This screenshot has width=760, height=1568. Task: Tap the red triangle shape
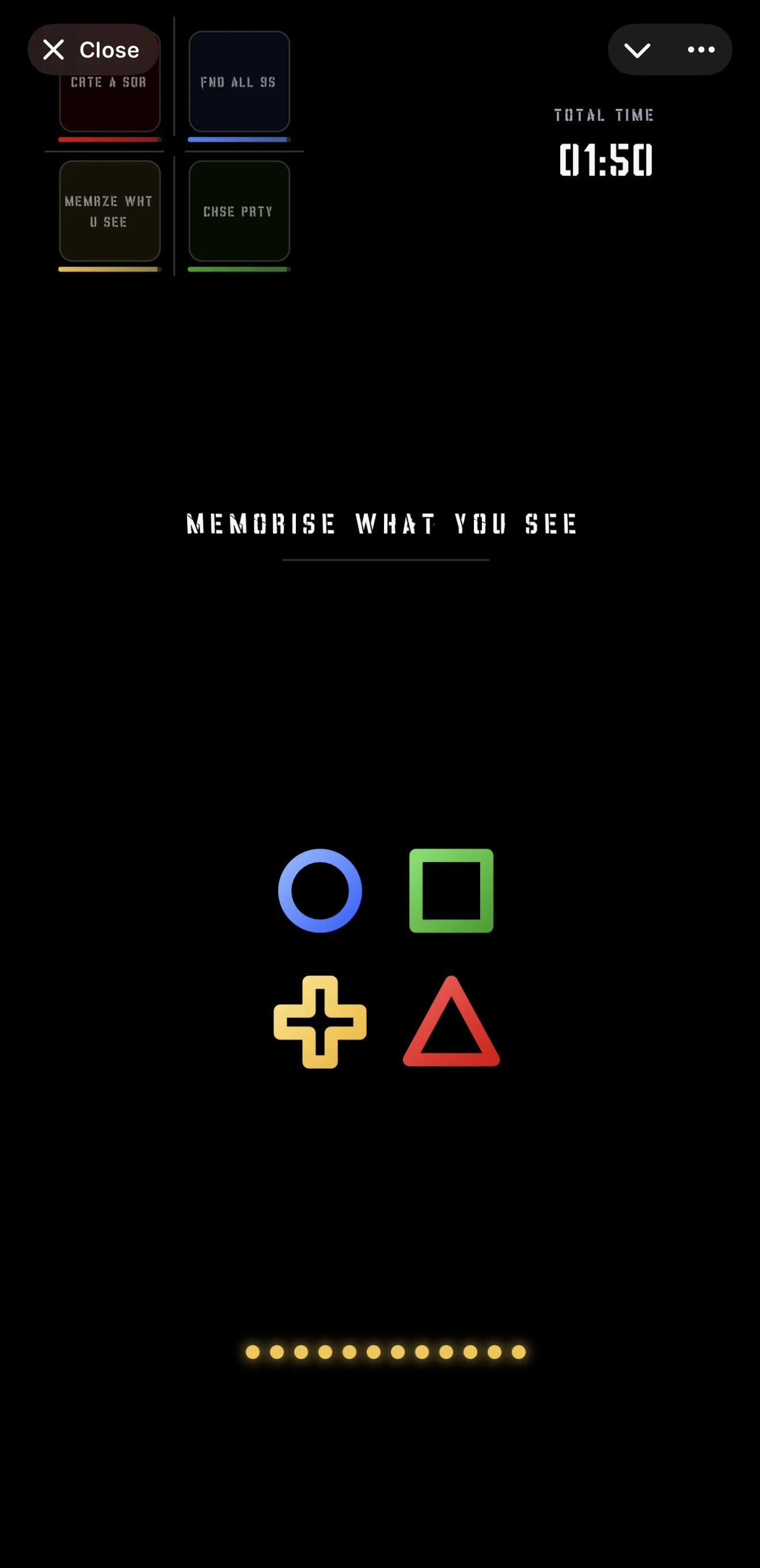(x=451, y=1022)
